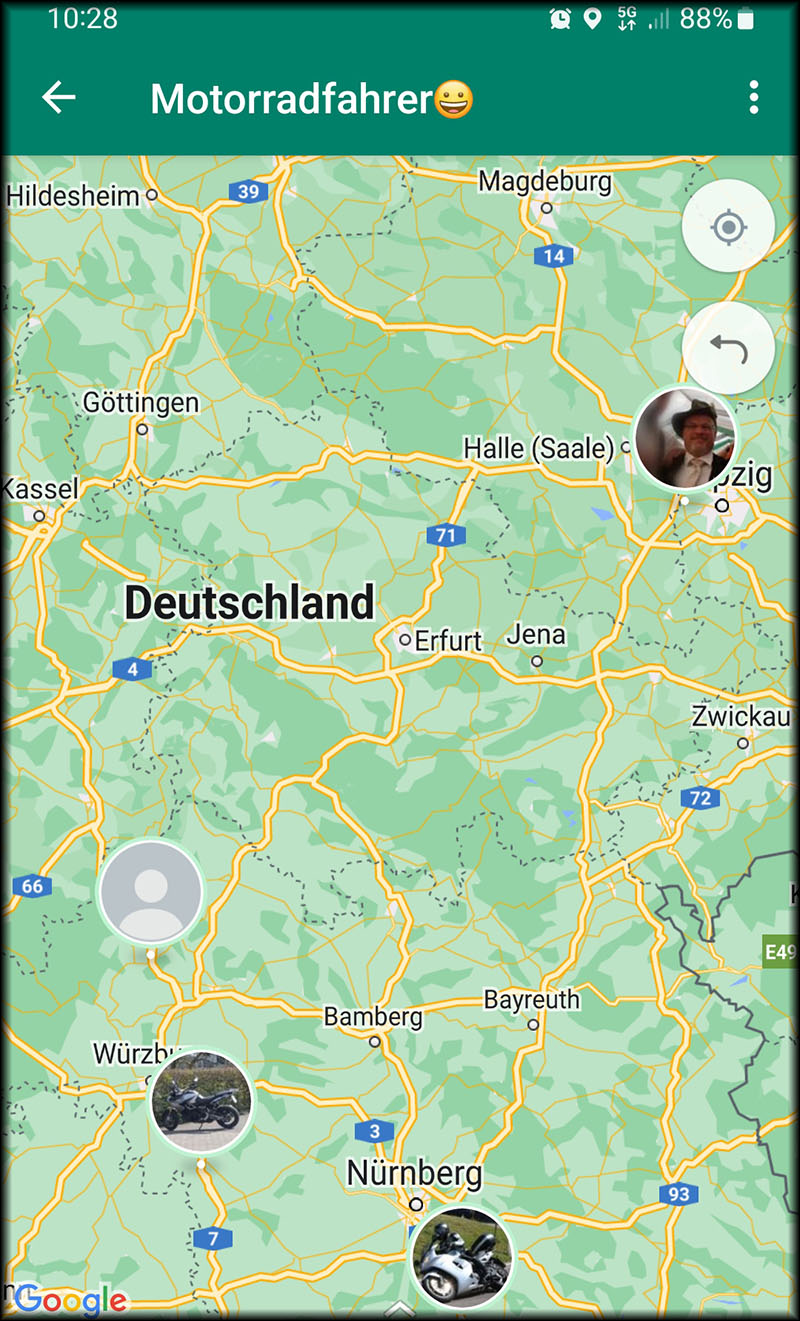The width and height of the screenshot is (800, 1321).
Task: Expand the bottom sheet chevron handle
Action: click(399, 1308)
